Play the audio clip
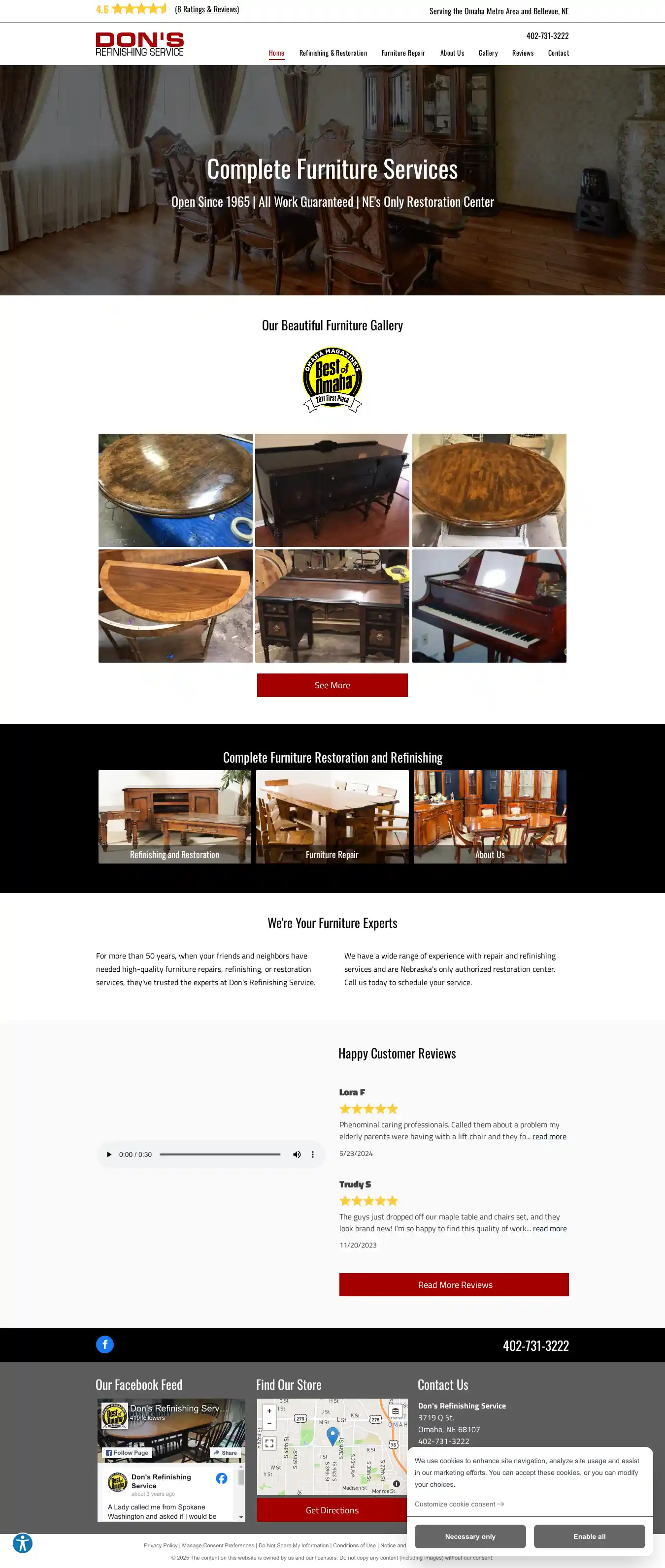The image size is (665, 1568). click(x=109, y=1154)
